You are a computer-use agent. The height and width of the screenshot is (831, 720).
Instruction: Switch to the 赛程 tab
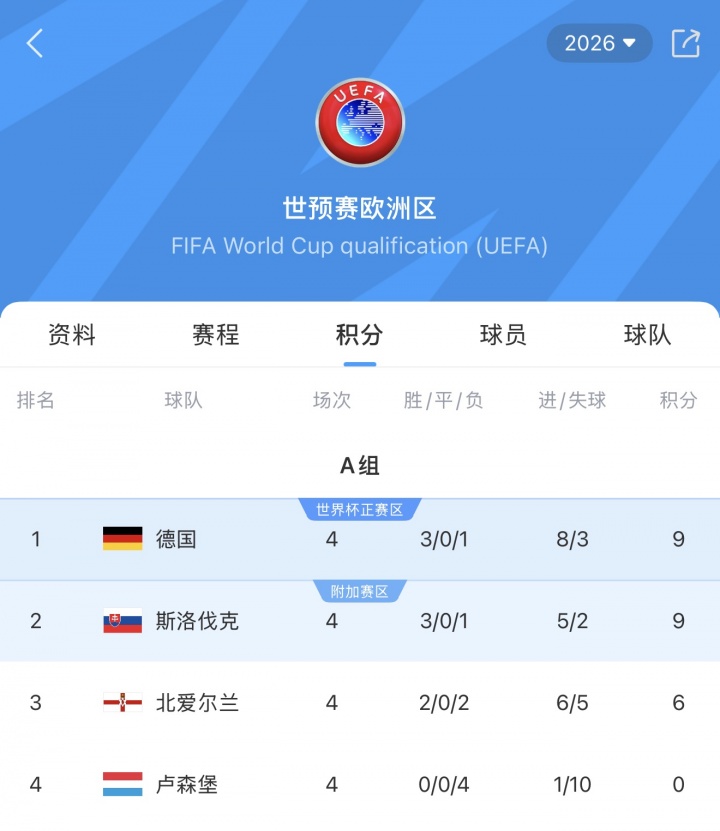[216, 335]
